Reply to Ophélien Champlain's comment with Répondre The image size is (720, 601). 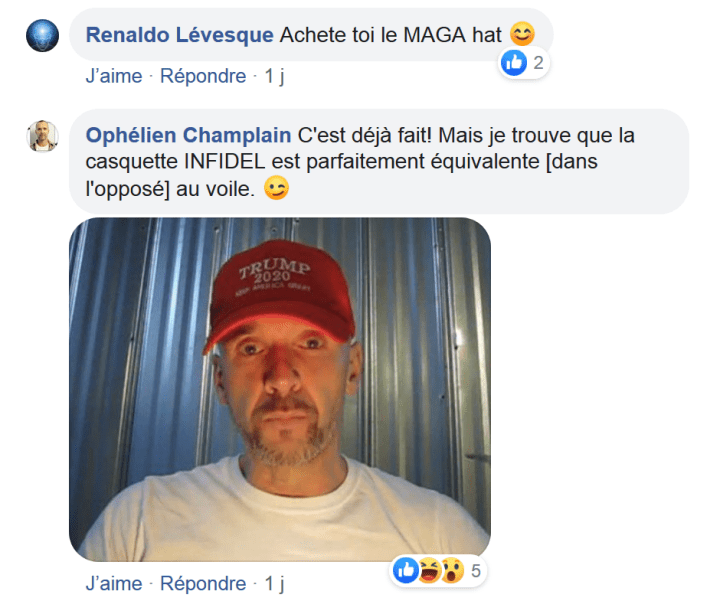point(203,583)
